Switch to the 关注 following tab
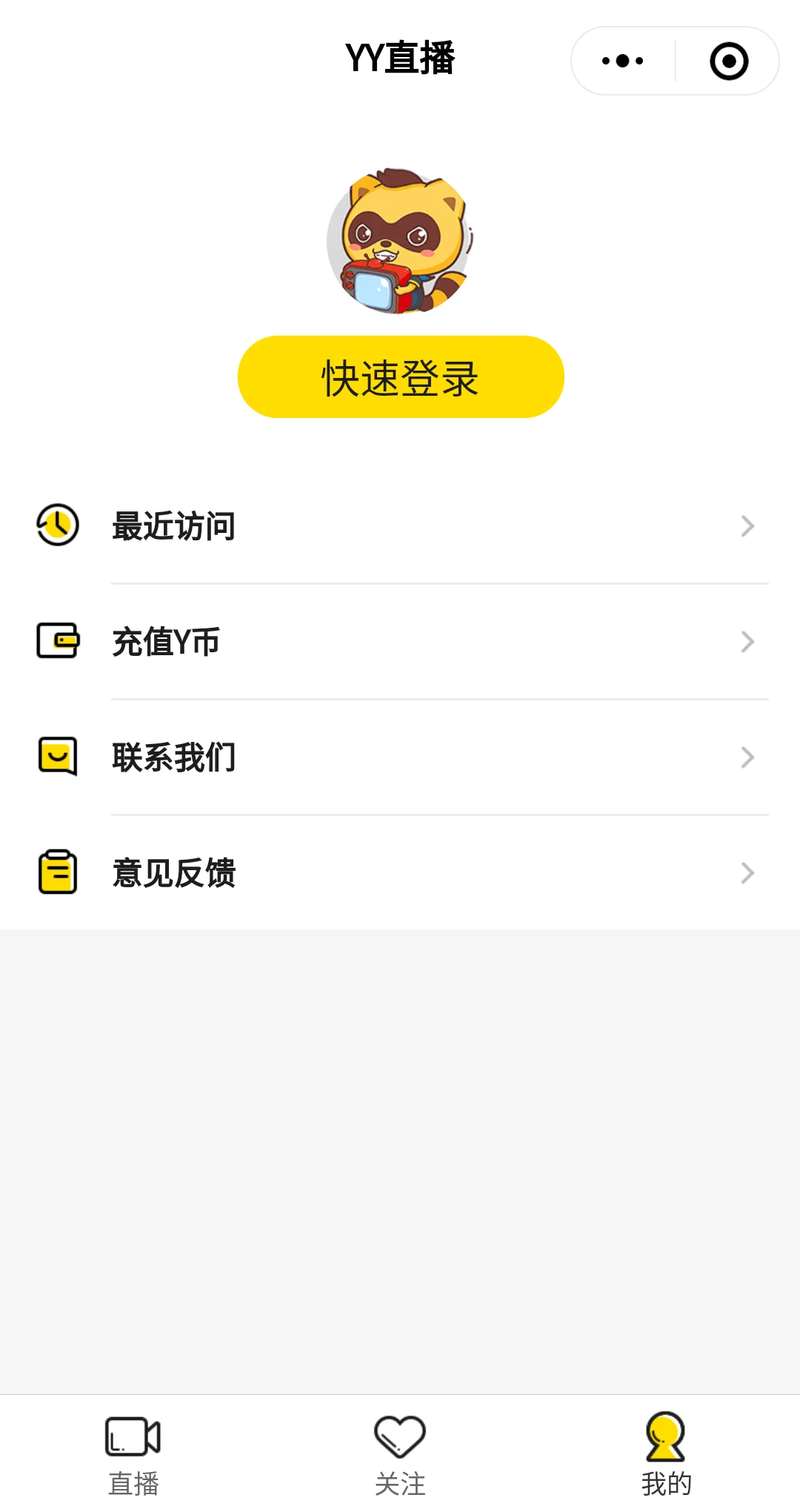The image size is (800, 1512). click(x=400, y=1454)
